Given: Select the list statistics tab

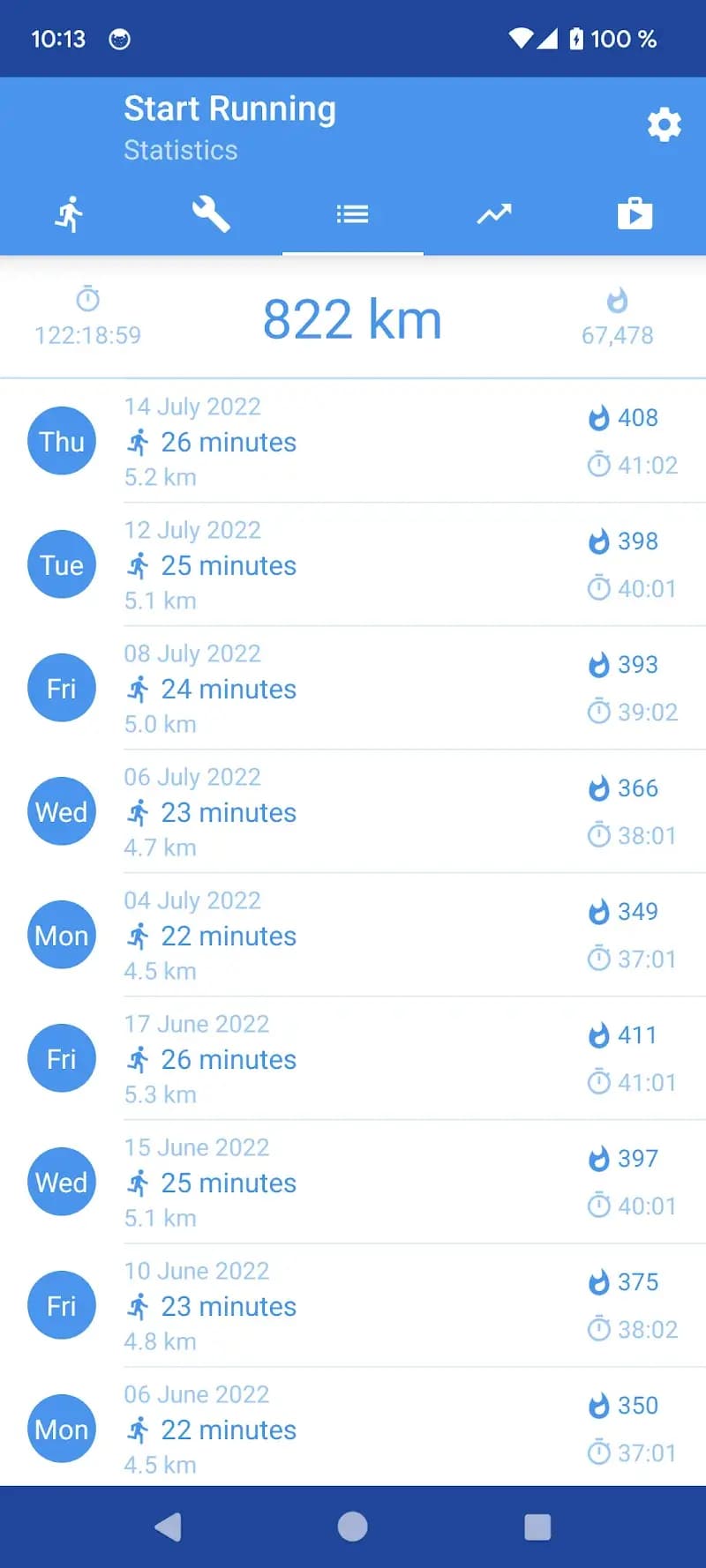Looking at the screenshot, I should click(x=352, y=214).
